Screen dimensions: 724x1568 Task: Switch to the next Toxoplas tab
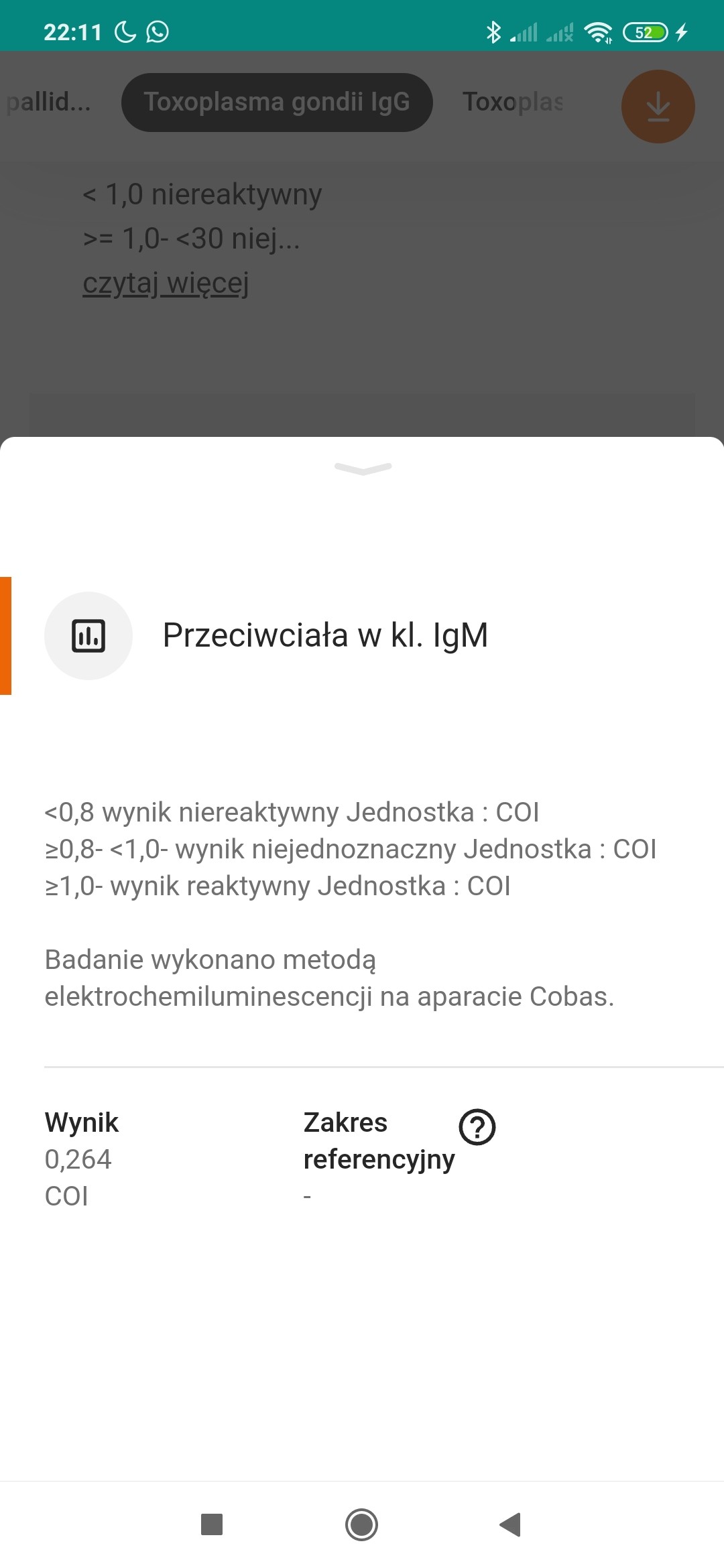pyautogui.click(x=513, y=103)
